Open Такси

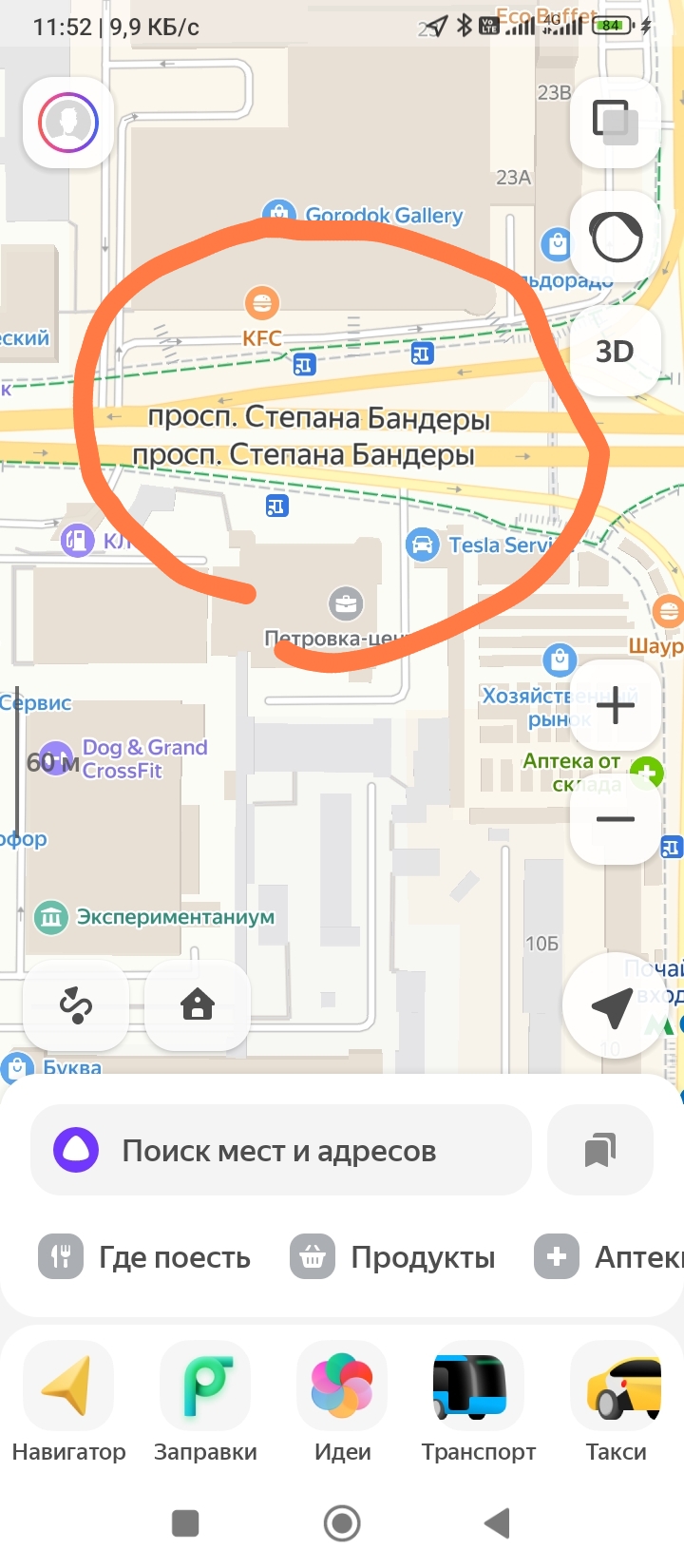[616, 1403]
